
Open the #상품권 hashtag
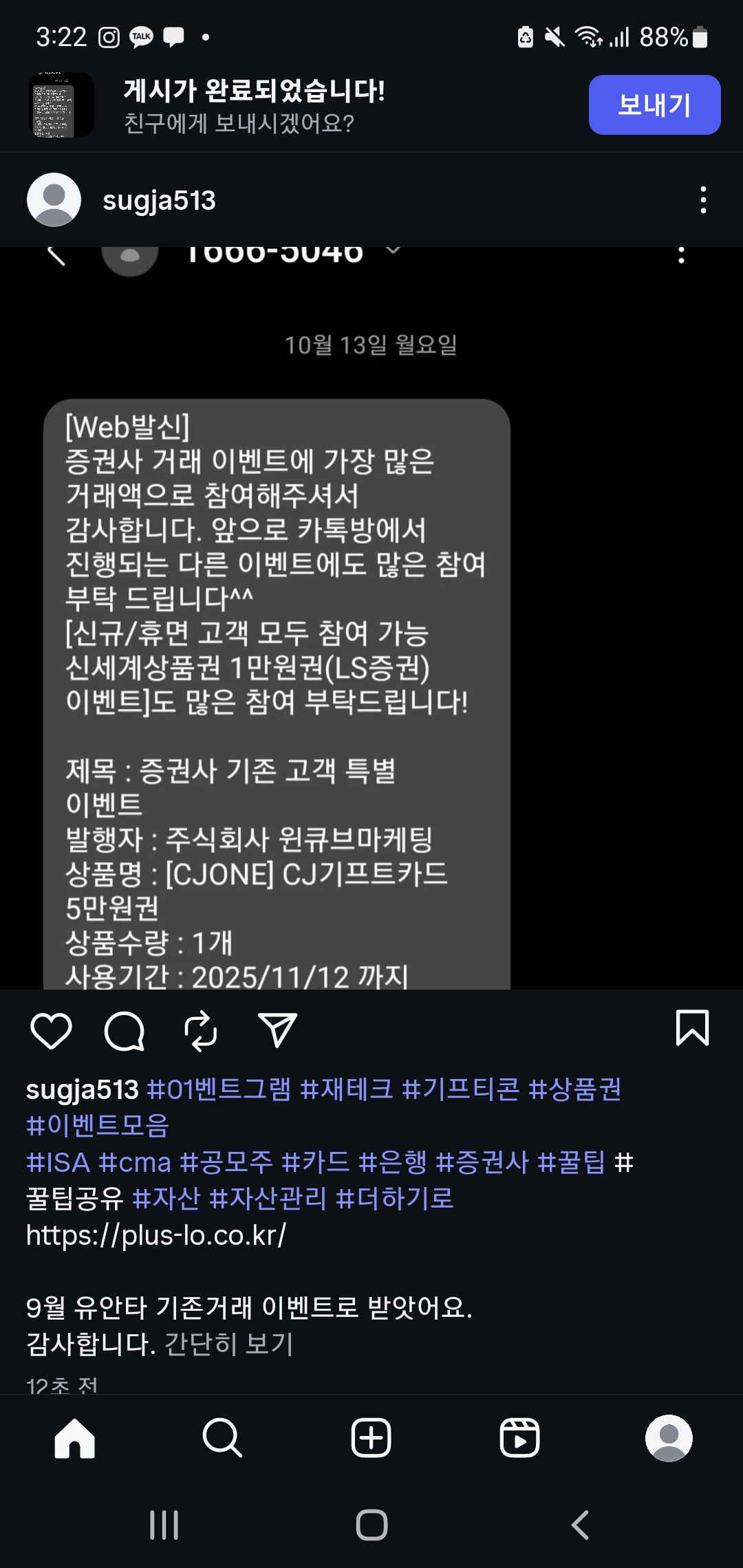(575, 1089)
